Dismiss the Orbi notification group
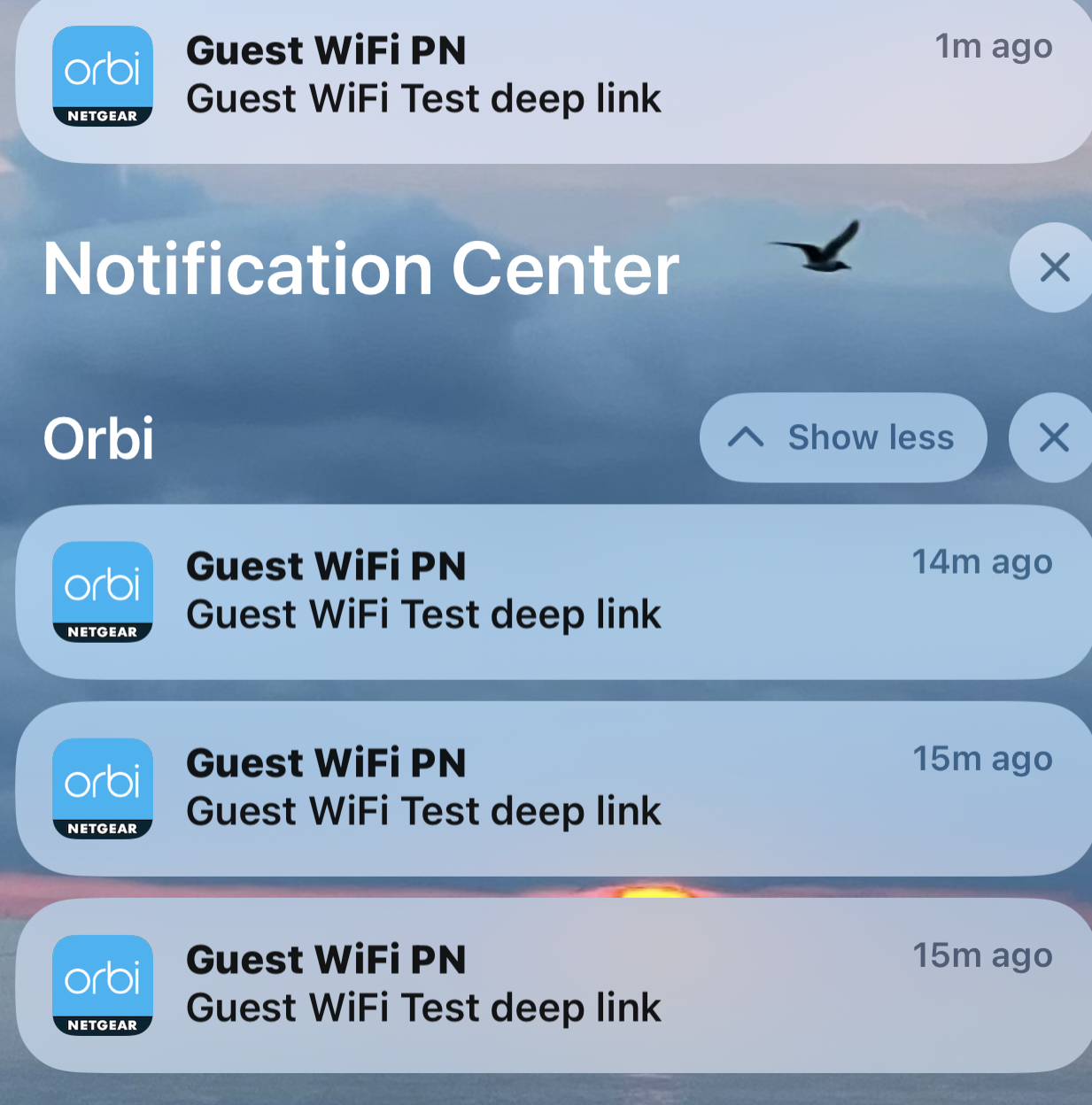 click(x=1054, y=437)
